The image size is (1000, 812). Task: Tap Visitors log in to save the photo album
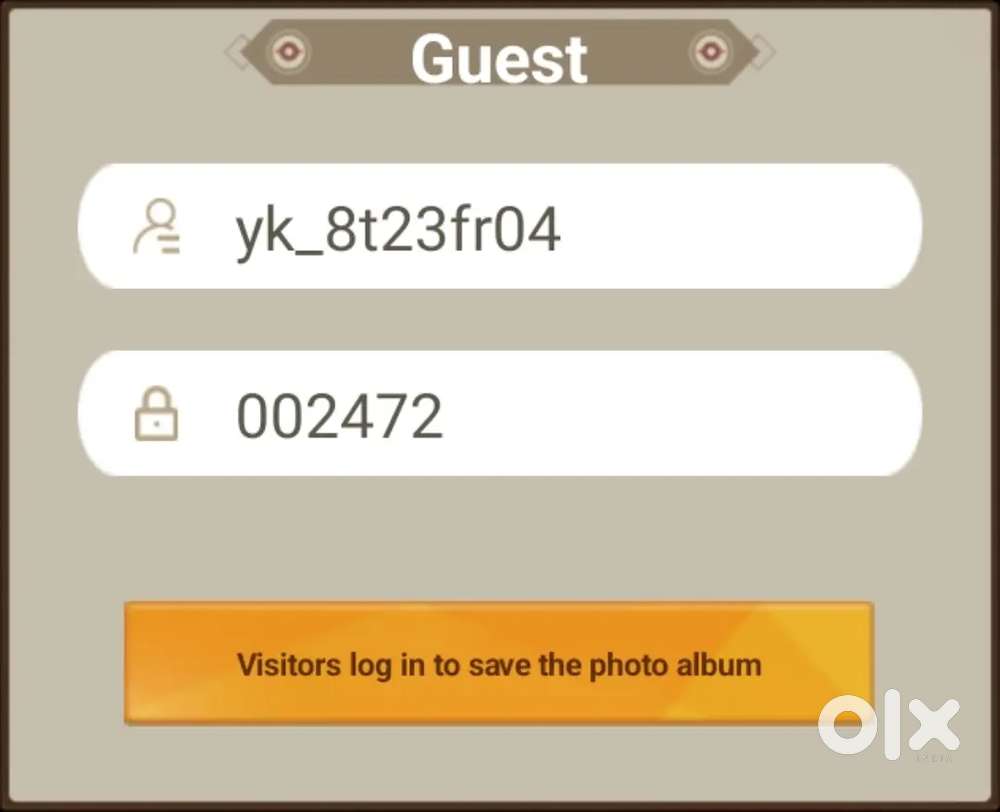tap(499, 663)
